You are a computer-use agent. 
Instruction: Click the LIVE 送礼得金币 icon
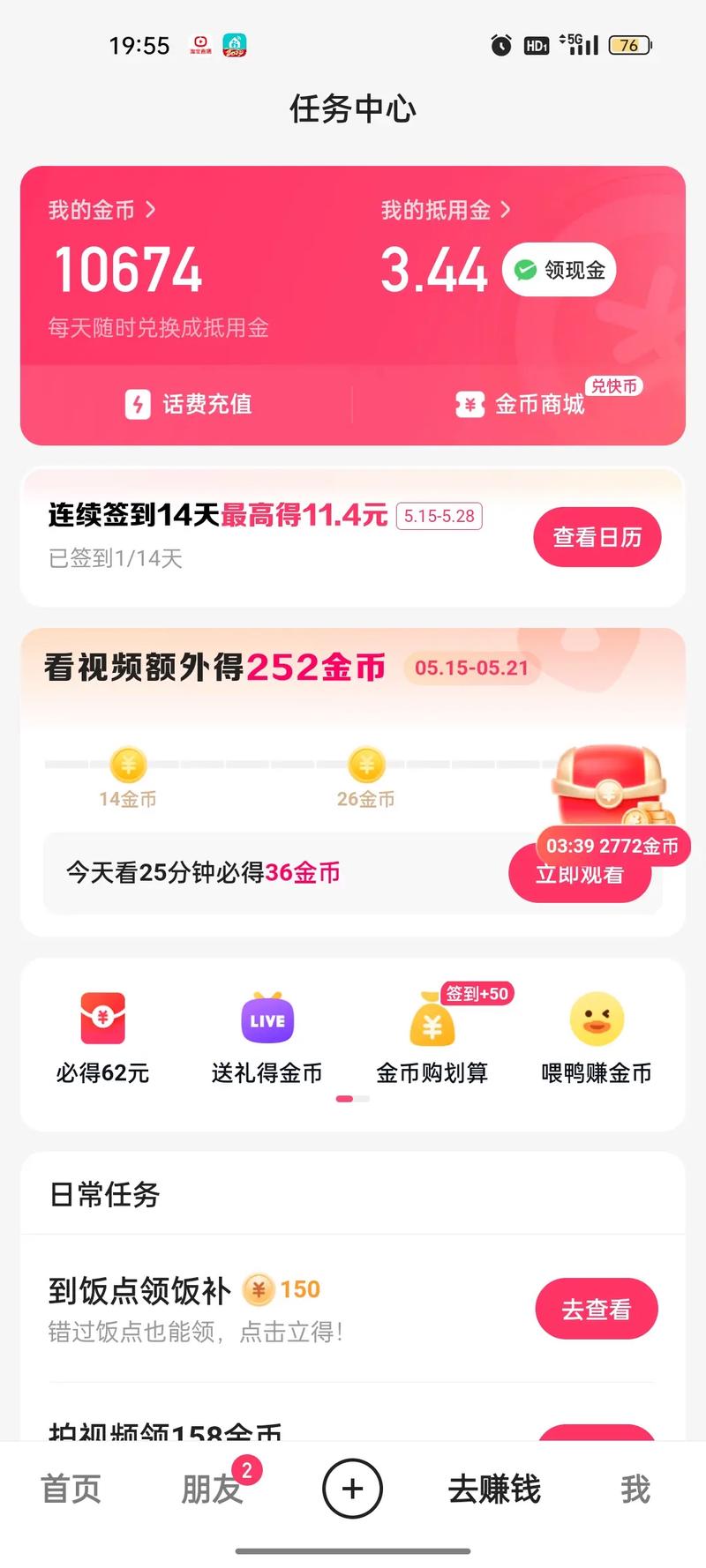click(266, 1020)
